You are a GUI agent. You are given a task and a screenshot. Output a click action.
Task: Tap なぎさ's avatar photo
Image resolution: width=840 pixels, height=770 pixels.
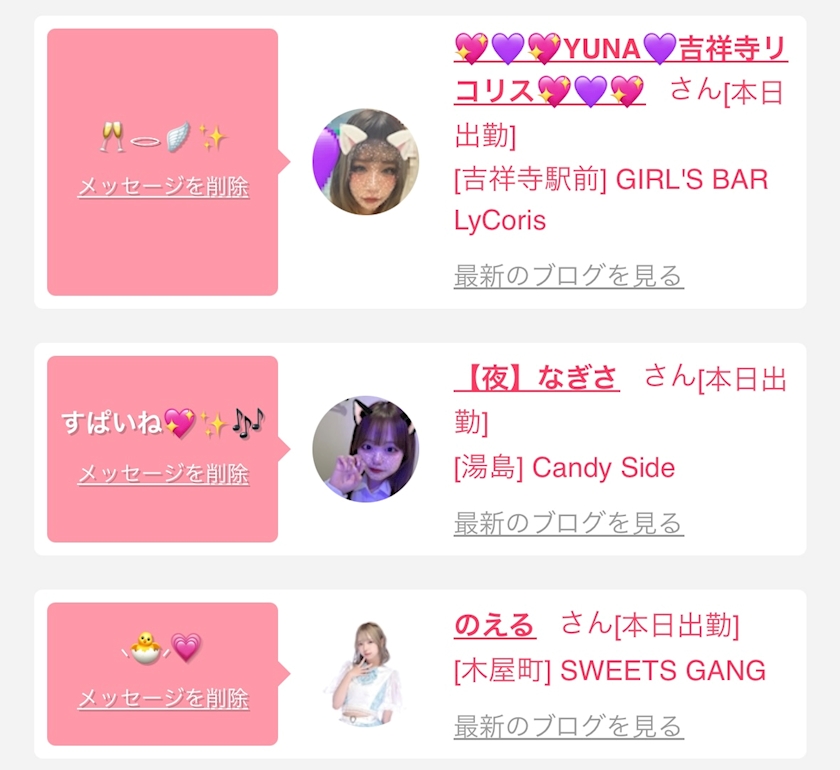(x=365, y=449)
